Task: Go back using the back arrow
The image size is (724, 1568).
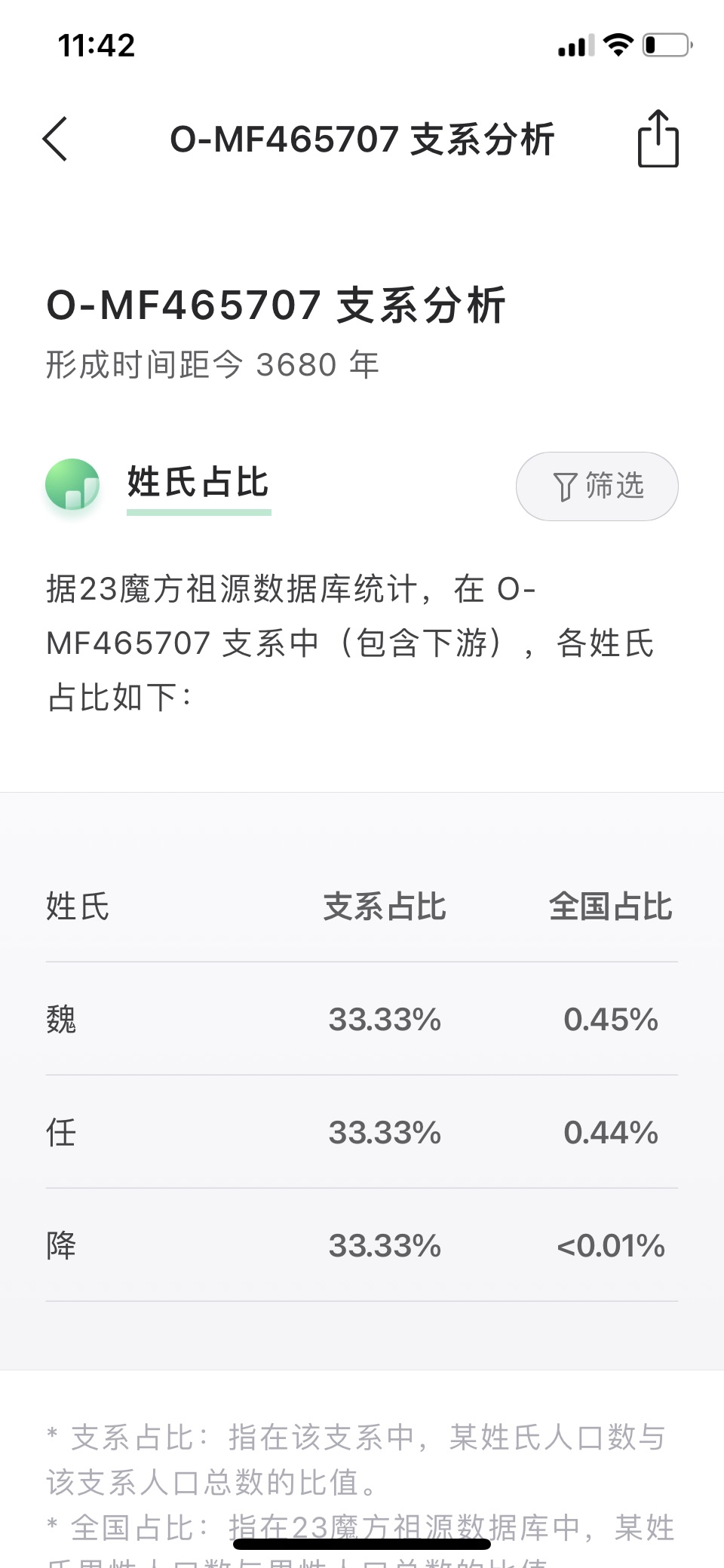Action: [56, 139]
